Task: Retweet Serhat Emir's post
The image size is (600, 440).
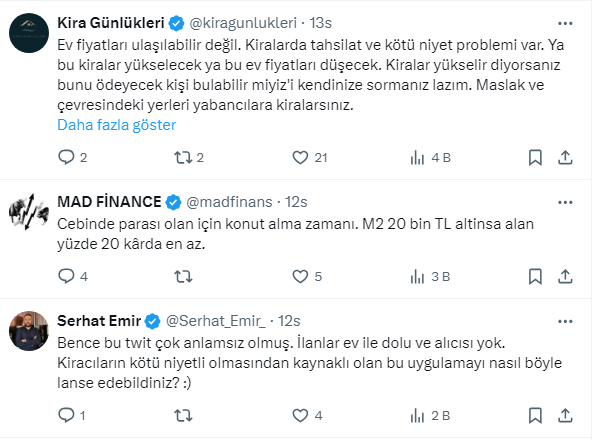Action: (x=184, y=414)
